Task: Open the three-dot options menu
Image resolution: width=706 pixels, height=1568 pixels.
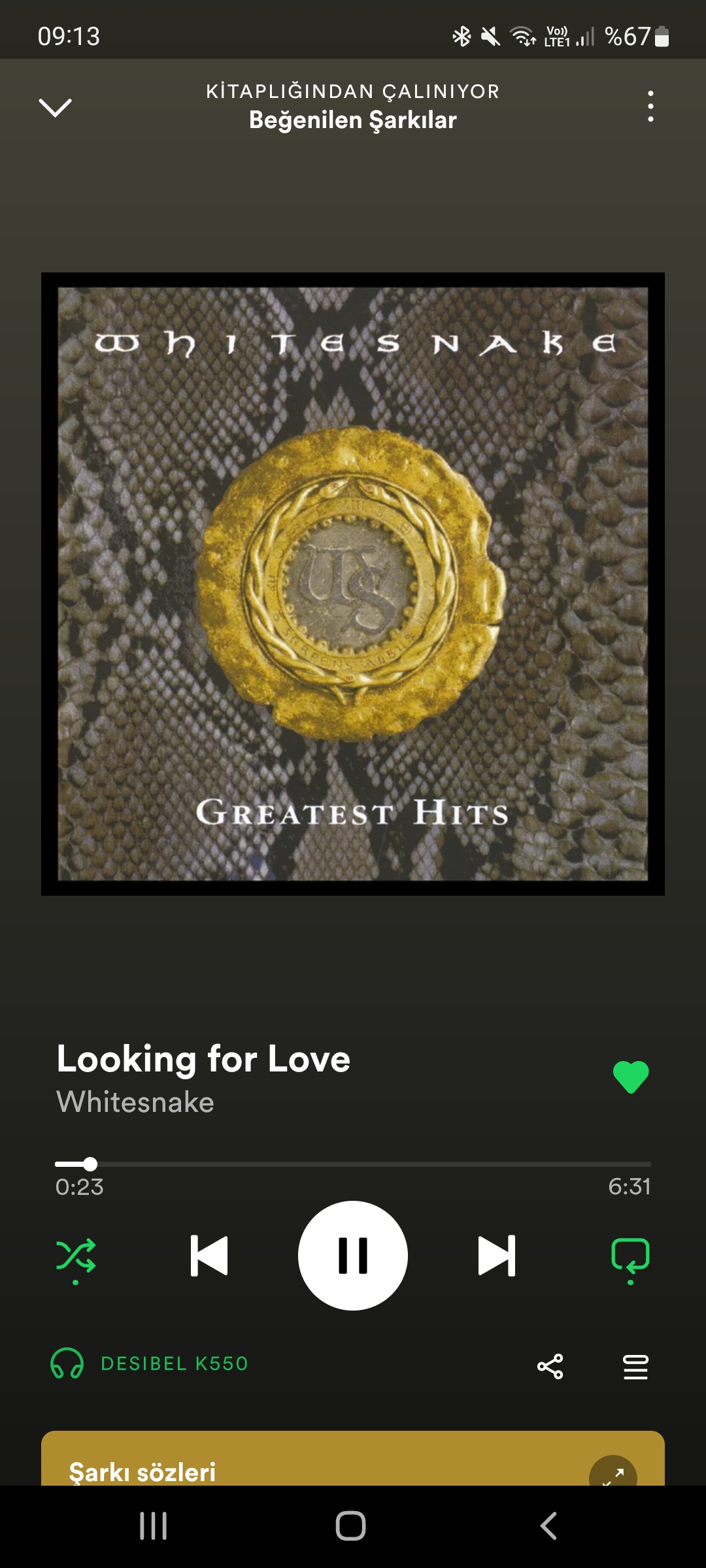Action: pyautogui.click(x=650, y=106)
